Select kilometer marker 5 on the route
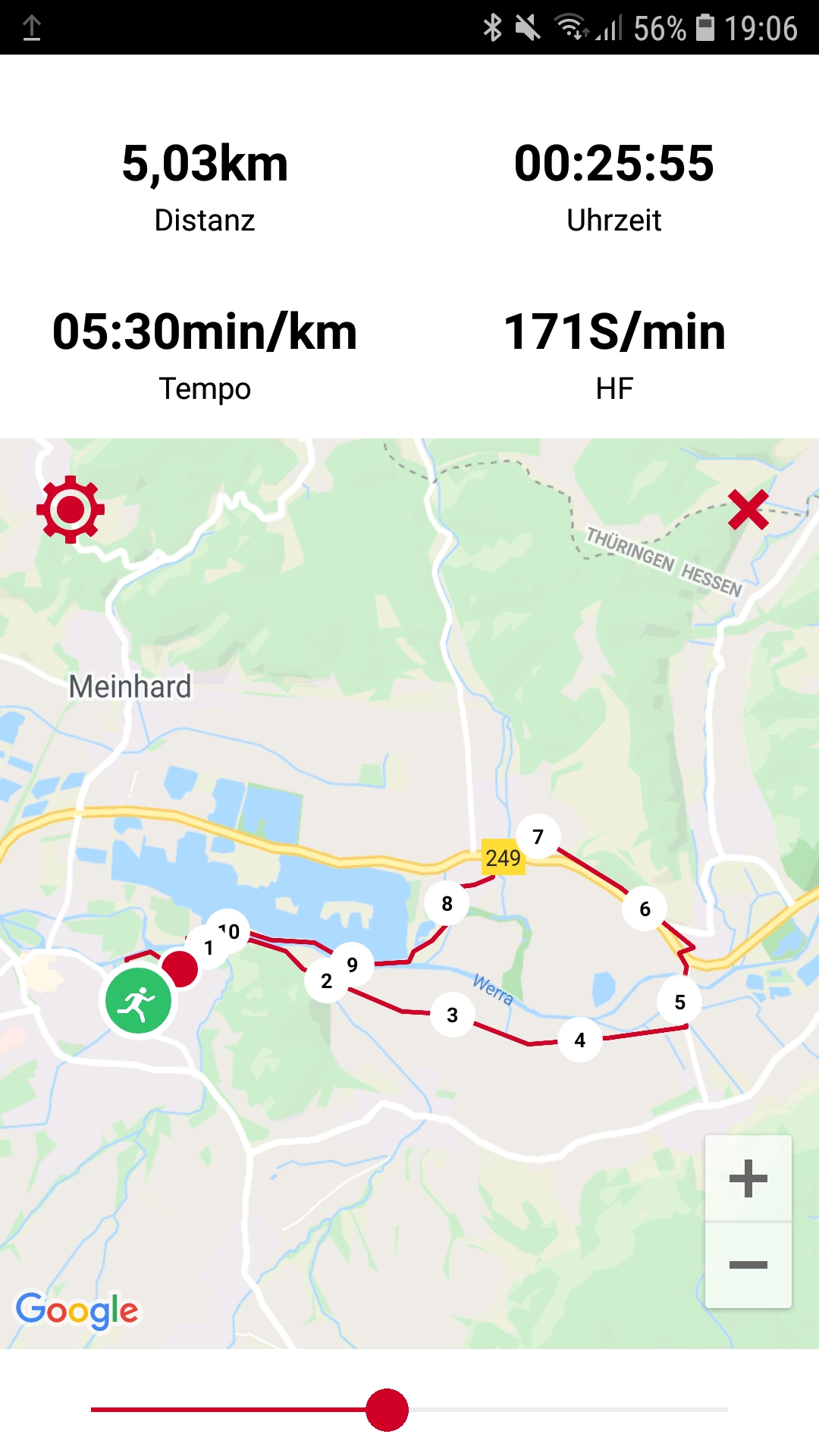819x1456 pixels. coord(679,1002)
